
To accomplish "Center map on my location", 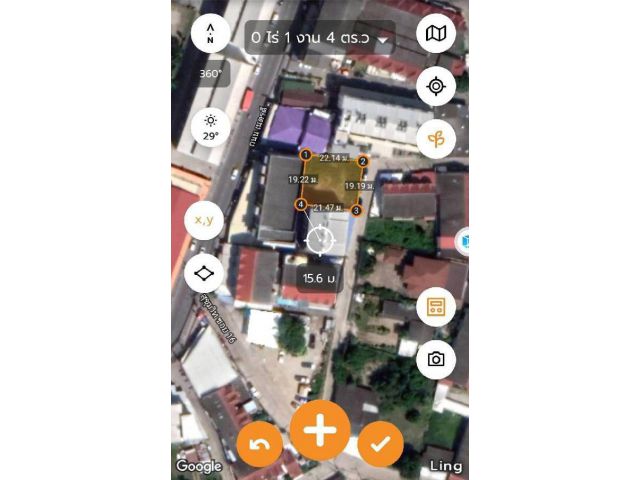I will coord(436,86).
